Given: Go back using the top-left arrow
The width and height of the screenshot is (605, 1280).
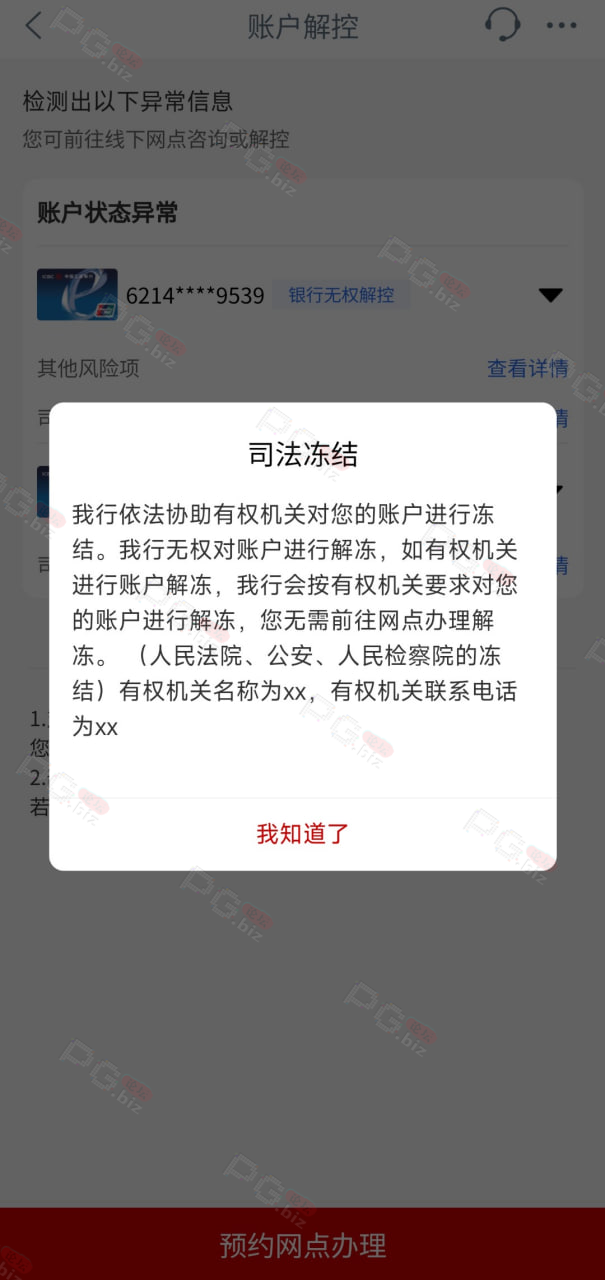Looking at the screenshot, I should (x=34, y=26).
